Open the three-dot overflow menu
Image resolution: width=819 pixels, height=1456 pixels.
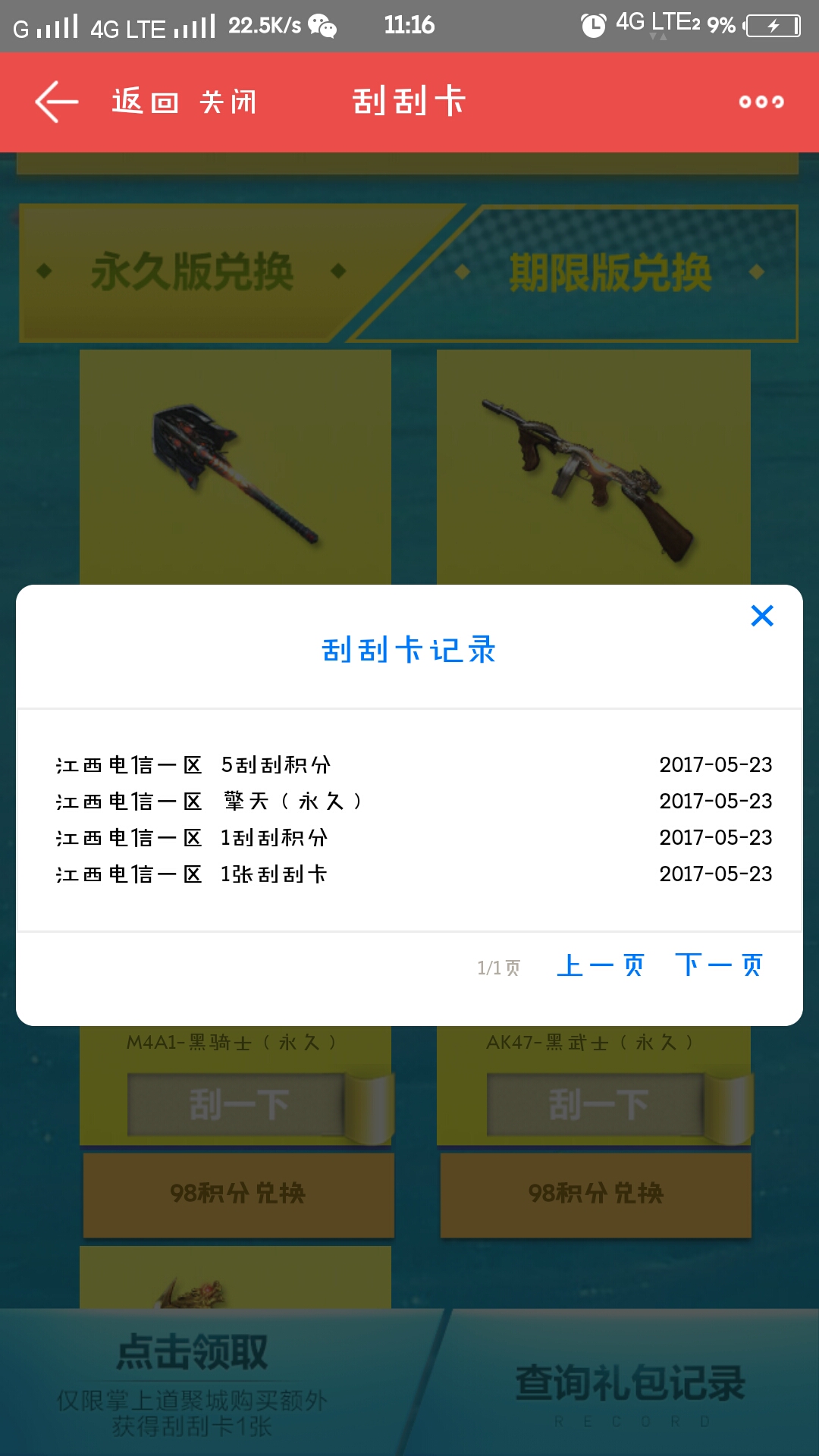point(761,102)
